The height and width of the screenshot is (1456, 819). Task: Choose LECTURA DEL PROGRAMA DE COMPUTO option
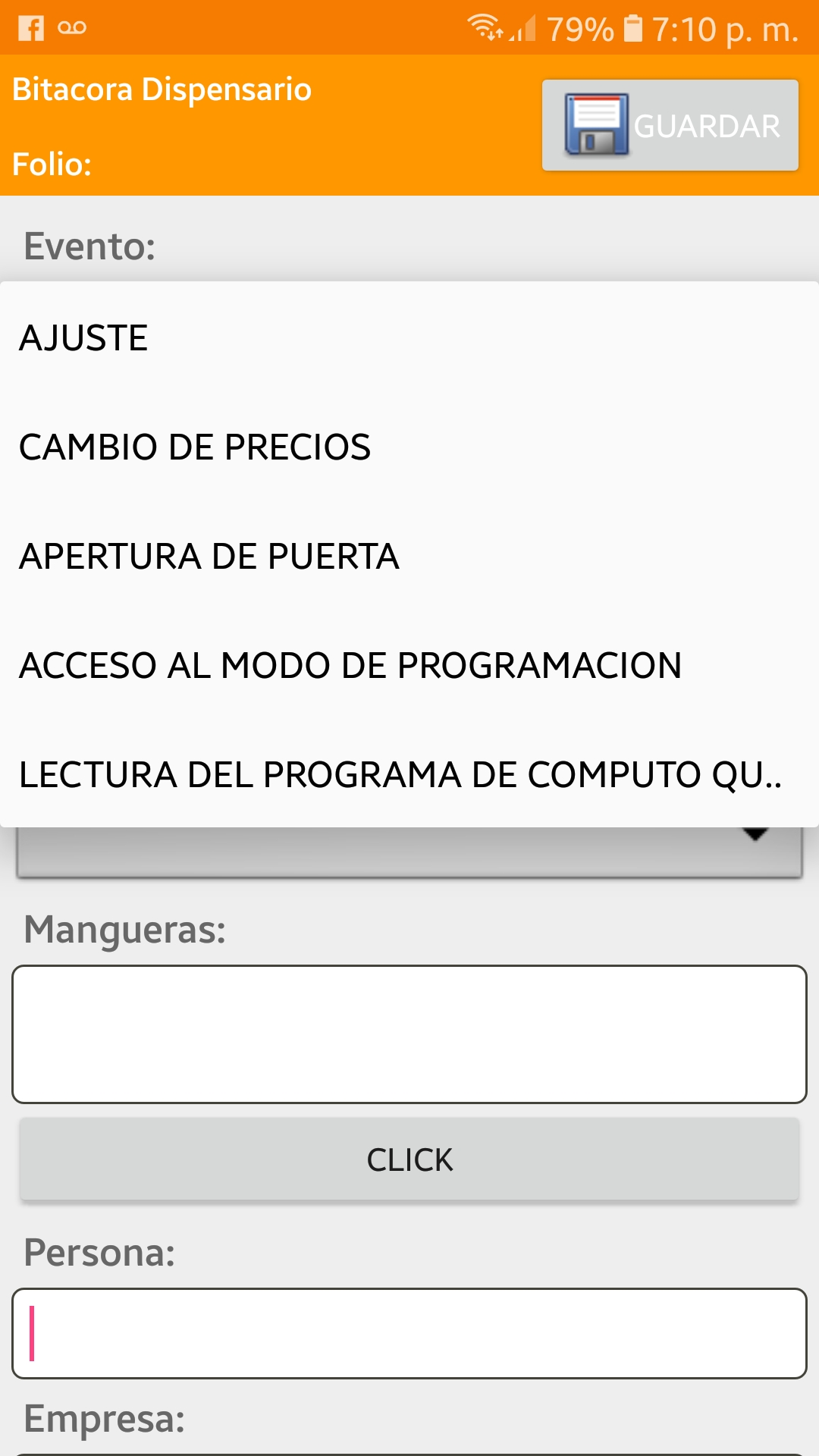(x=409, y=774)
